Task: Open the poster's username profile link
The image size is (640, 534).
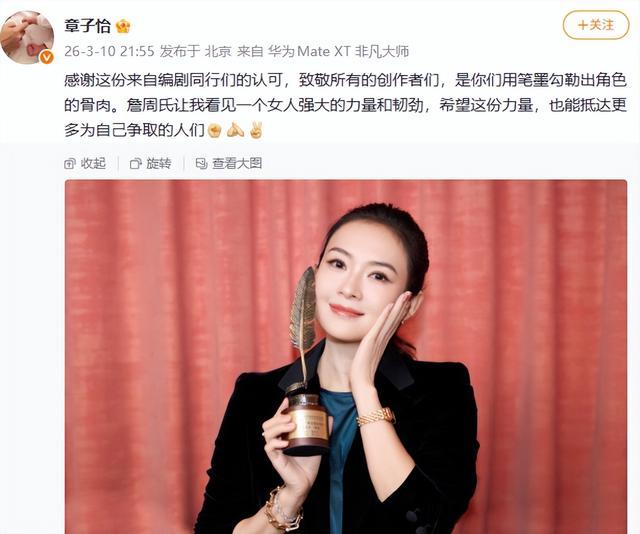Action: click(88, 26)
